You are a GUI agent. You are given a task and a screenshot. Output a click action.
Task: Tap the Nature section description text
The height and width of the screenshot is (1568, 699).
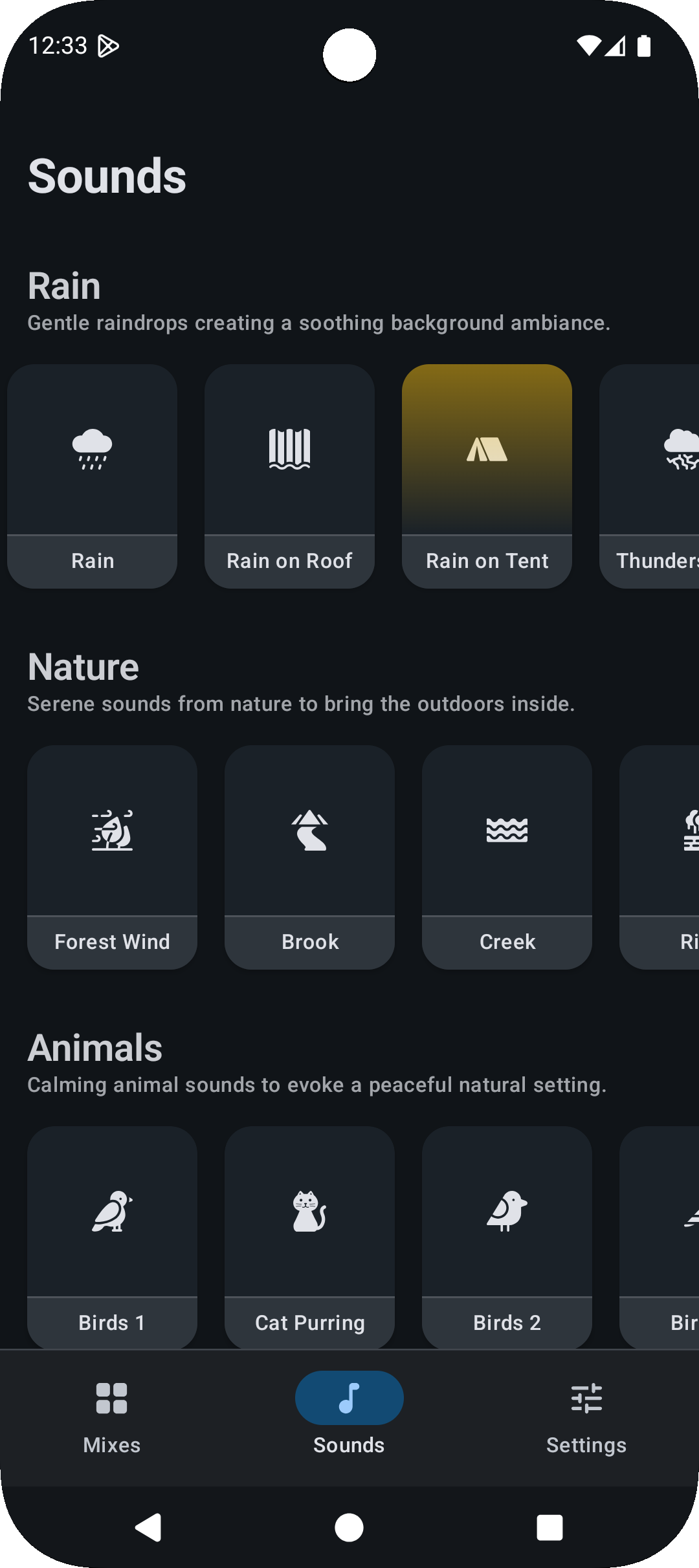(302, 704)
